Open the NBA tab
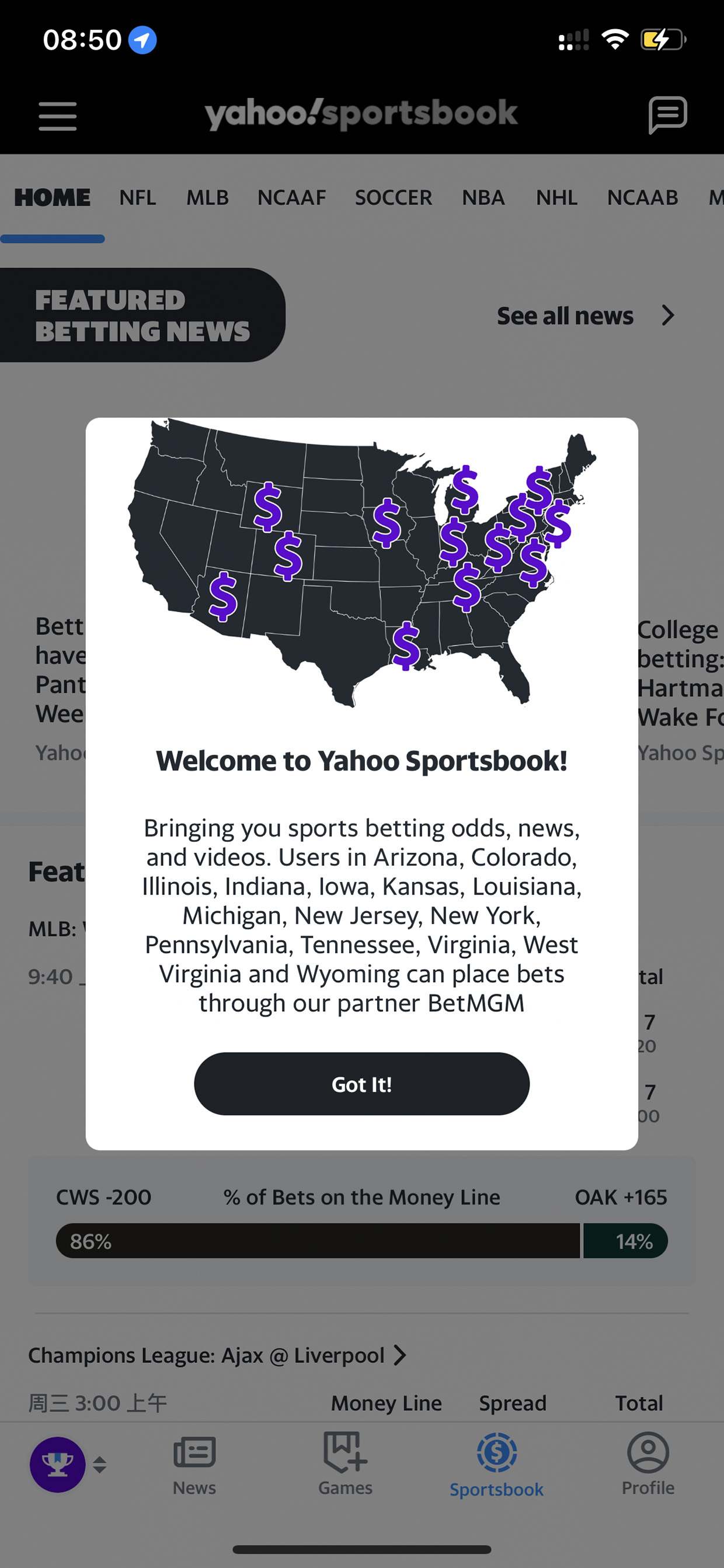 coord(483,197)
